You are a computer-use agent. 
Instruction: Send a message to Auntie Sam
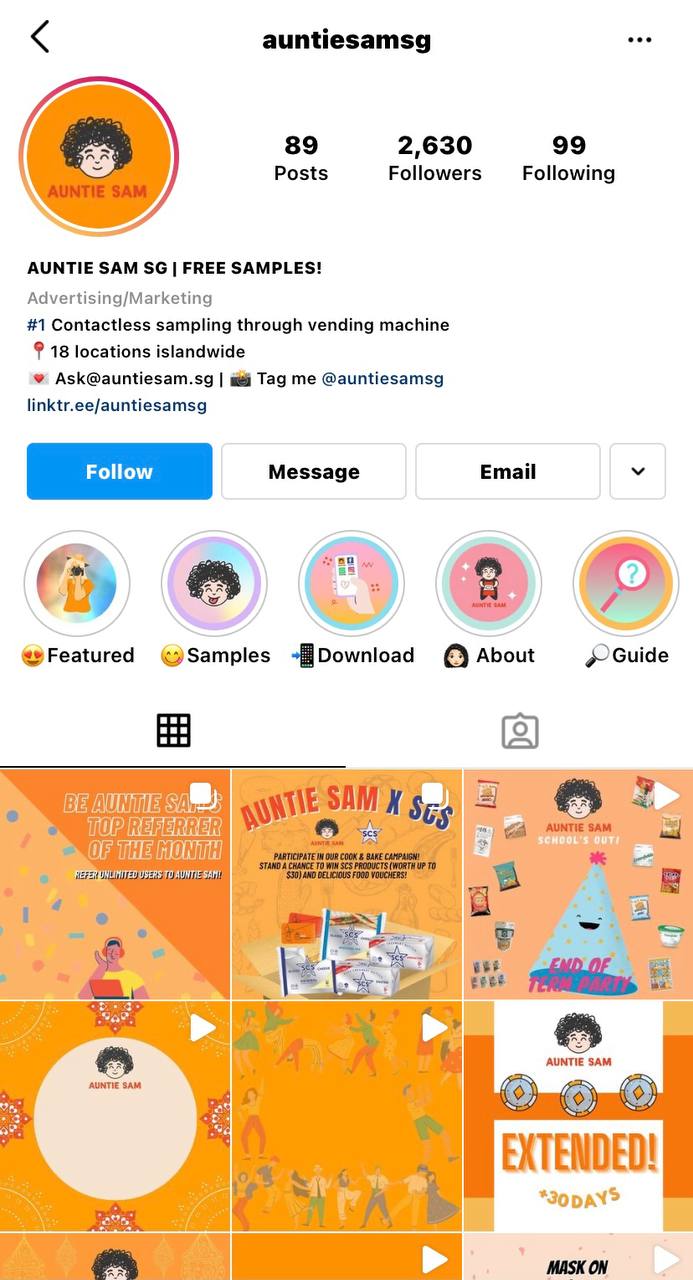[313, 471]
